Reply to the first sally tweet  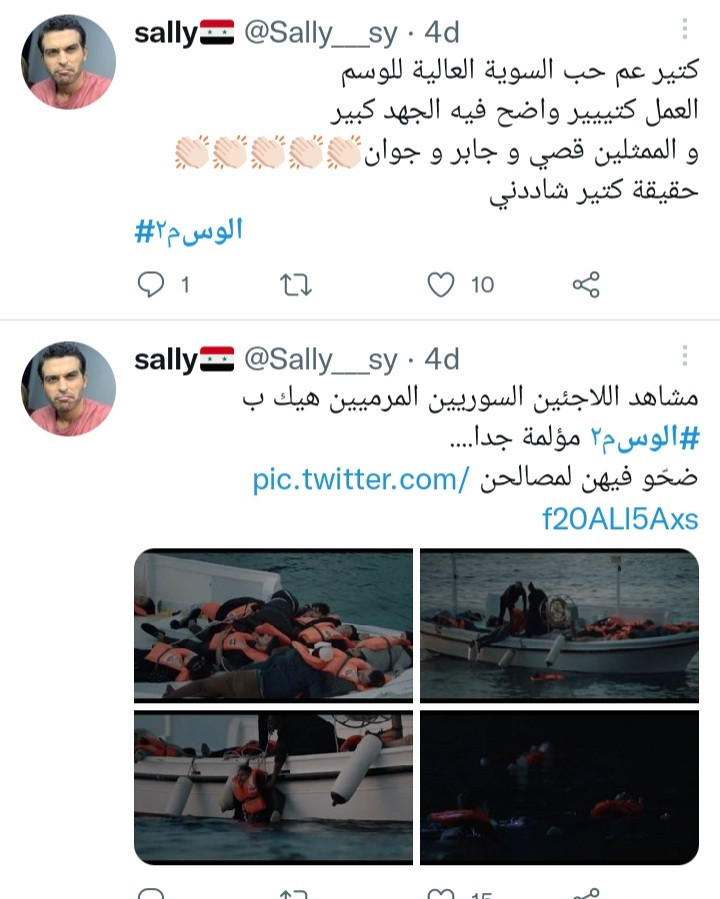click(151, 285)
